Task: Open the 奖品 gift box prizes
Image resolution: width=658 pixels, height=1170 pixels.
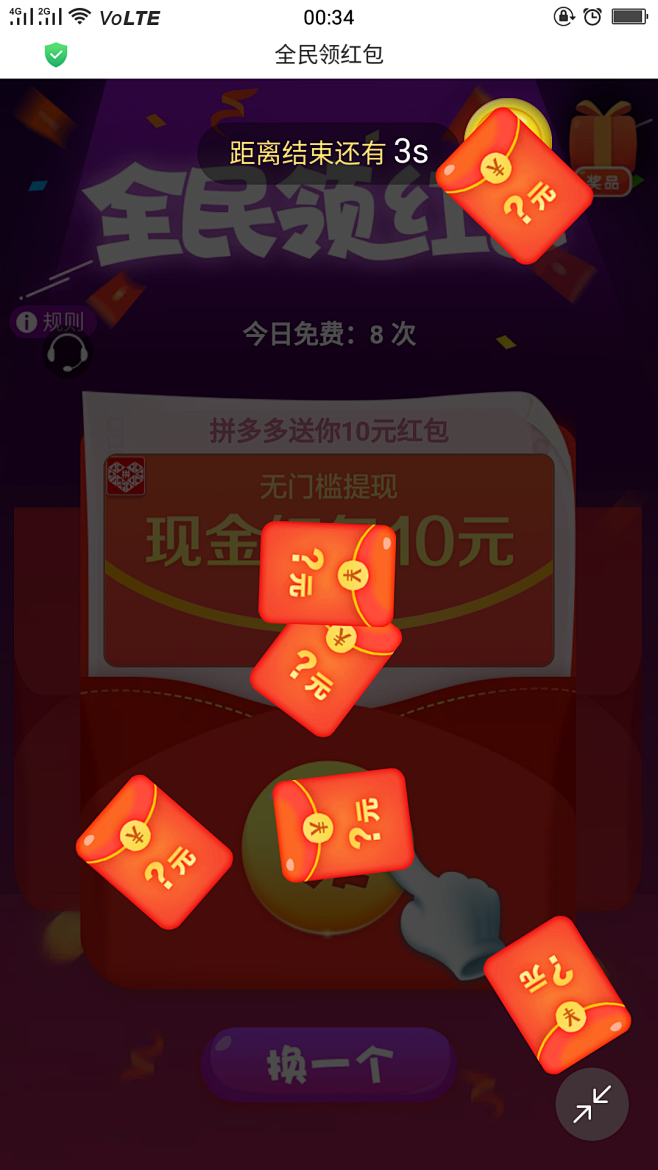Action: pos(604,148)
